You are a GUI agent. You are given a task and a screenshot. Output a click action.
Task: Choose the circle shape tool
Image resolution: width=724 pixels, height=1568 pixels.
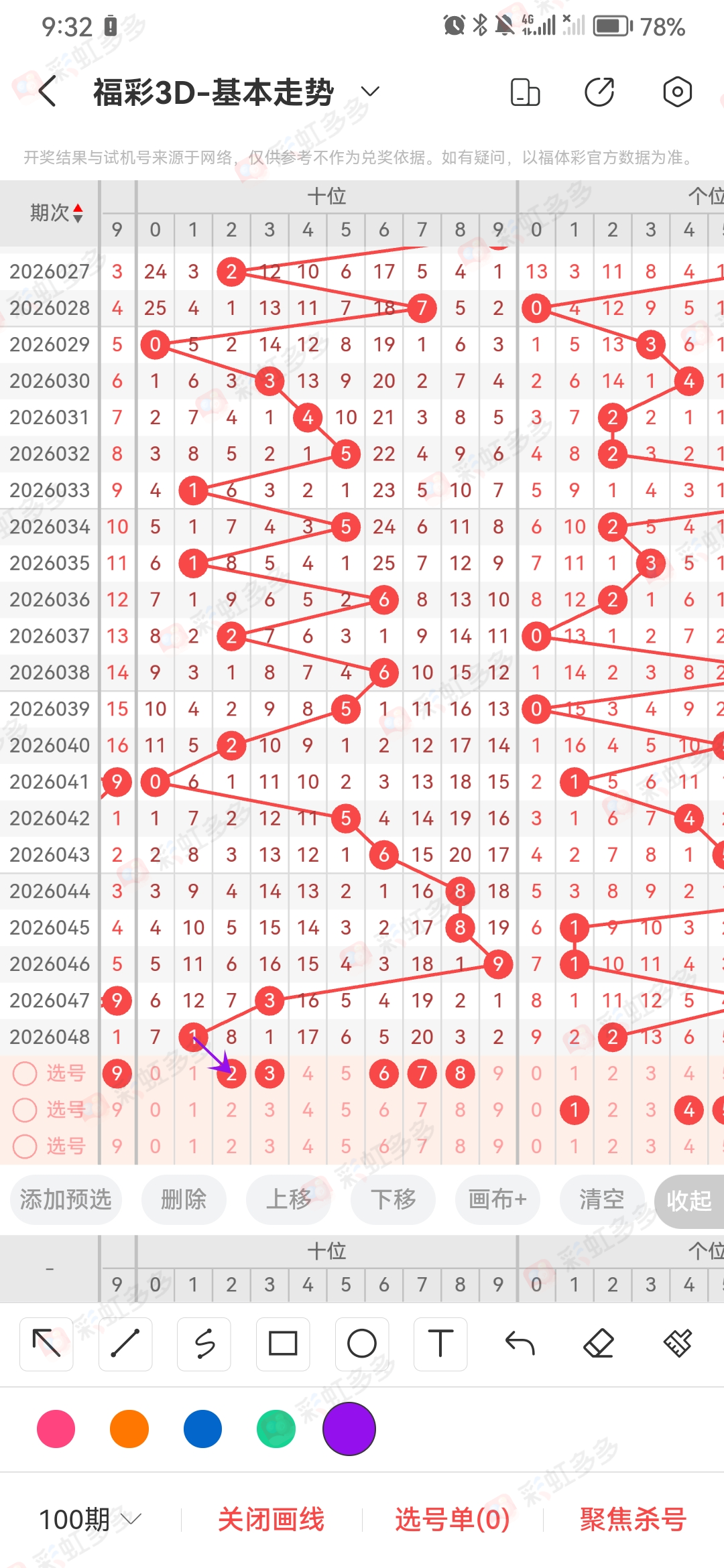pos(362,1344)
